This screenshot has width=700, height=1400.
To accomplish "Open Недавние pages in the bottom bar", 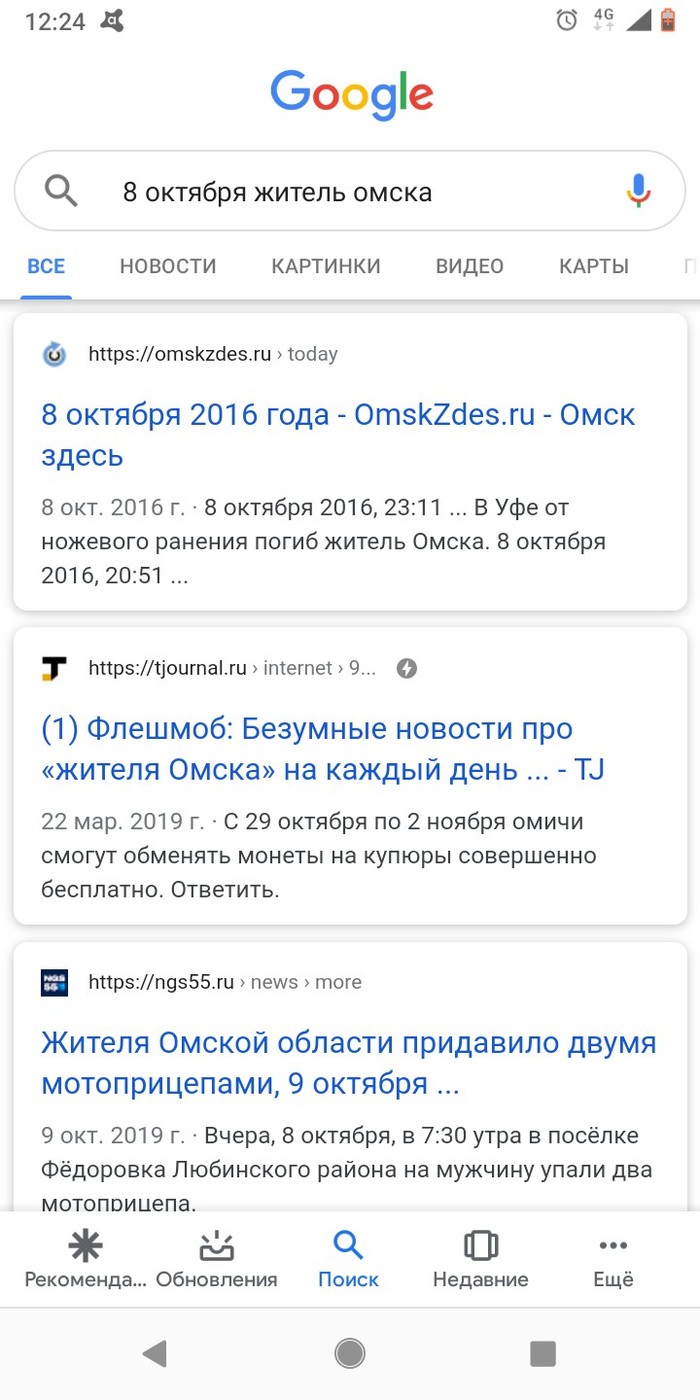I will (x=480, y=1260).
